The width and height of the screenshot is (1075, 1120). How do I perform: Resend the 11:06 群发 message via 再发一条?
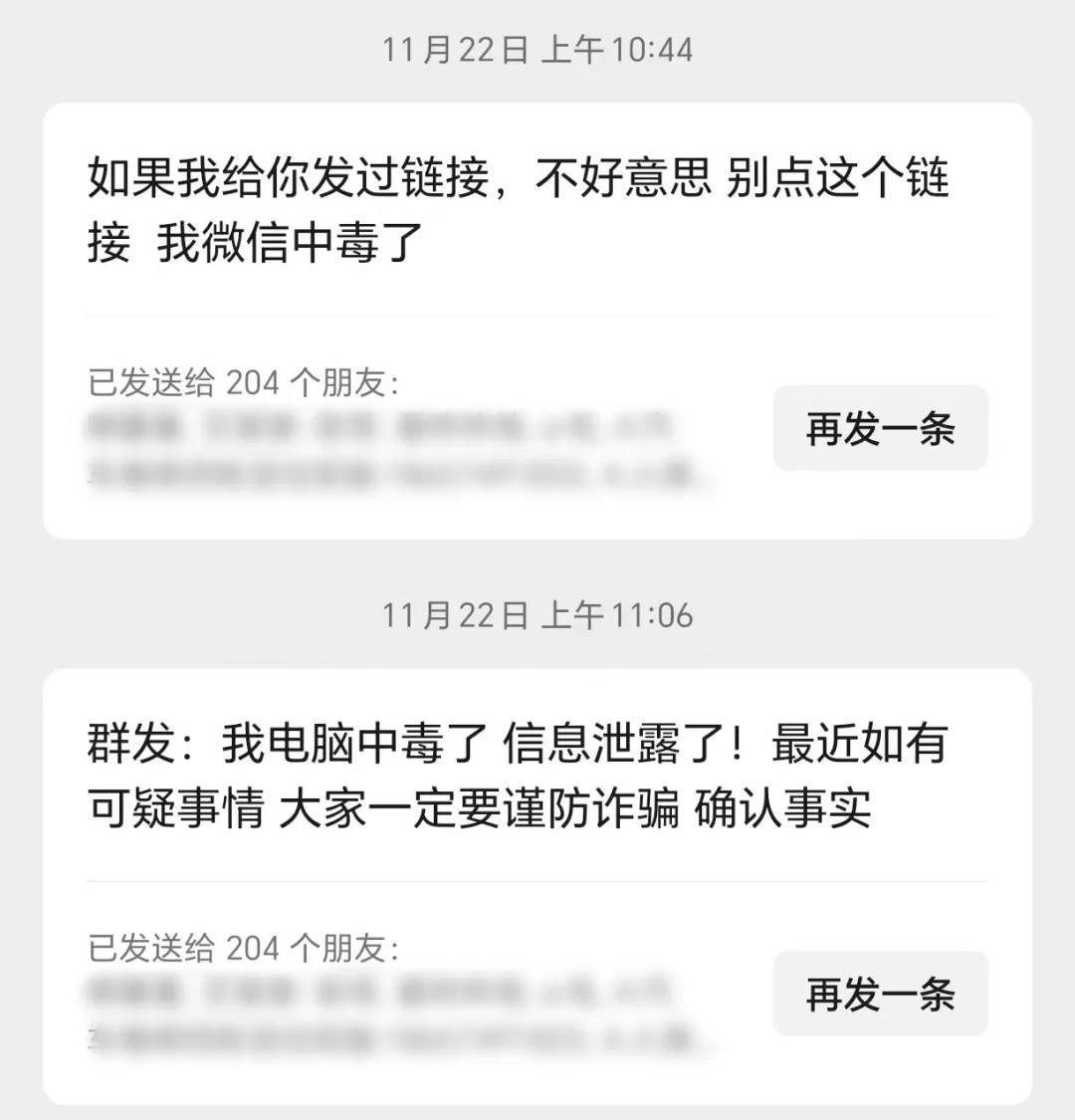[880, 994]
